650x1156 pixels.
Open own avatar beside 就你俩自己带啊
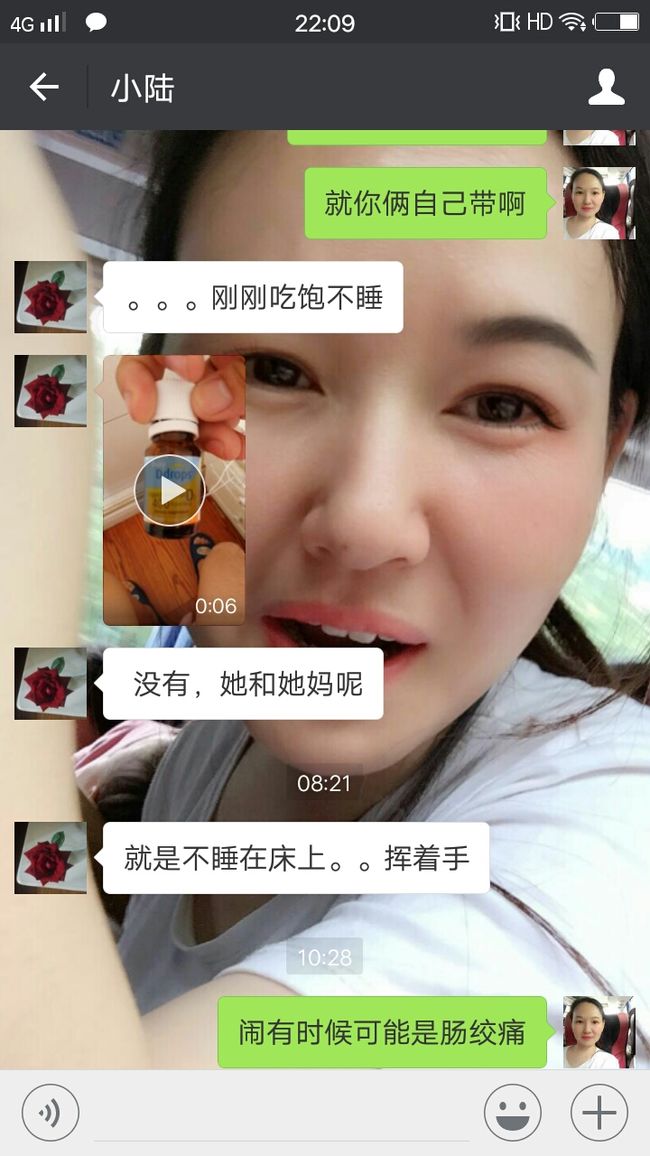pyautogui.click(x=599, y=203)
